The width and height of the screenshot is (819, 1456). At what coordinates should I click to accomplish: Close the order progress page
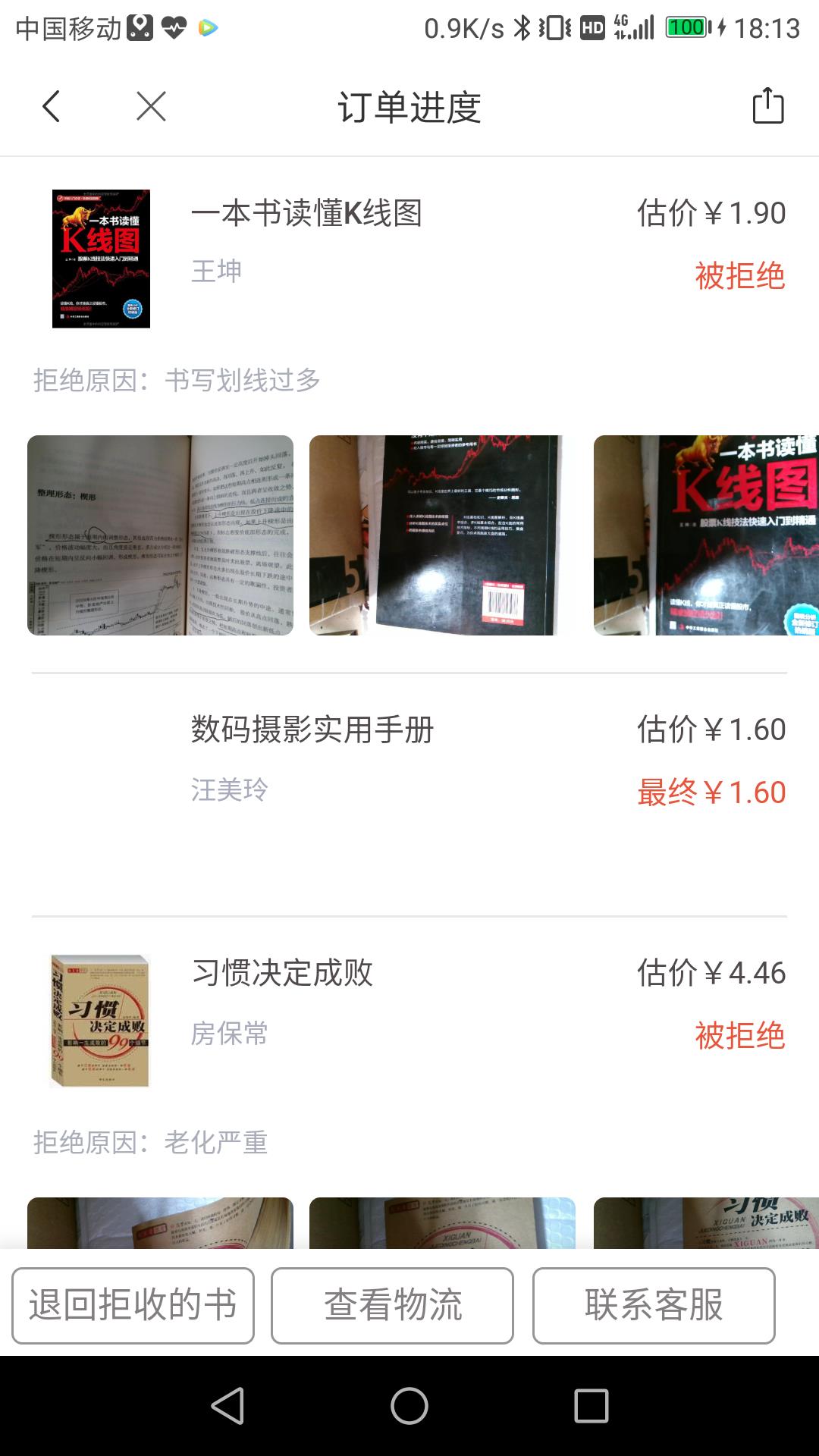[151, 106]
